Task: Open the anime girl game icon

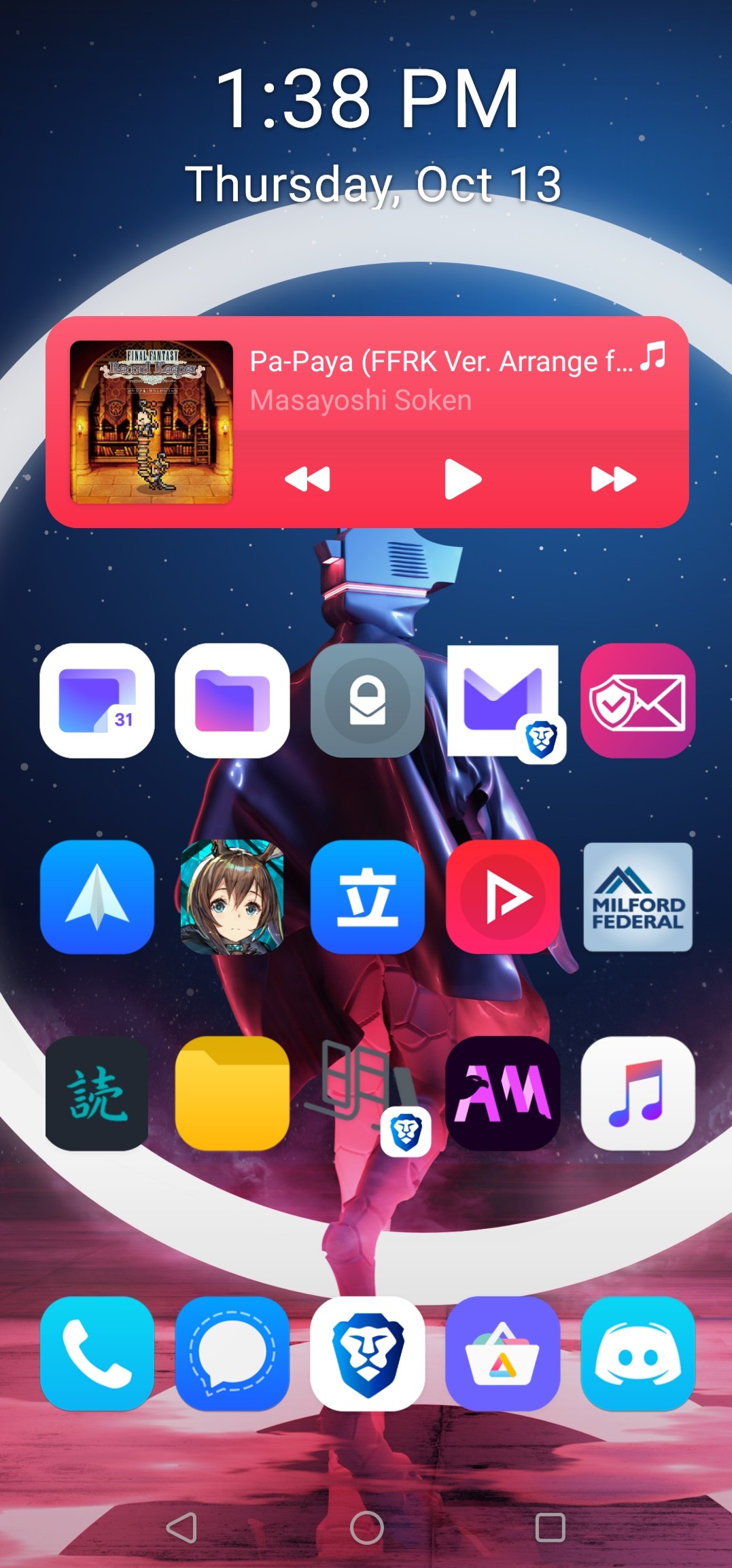Action: pyautogui.click(x=232, y=897)
